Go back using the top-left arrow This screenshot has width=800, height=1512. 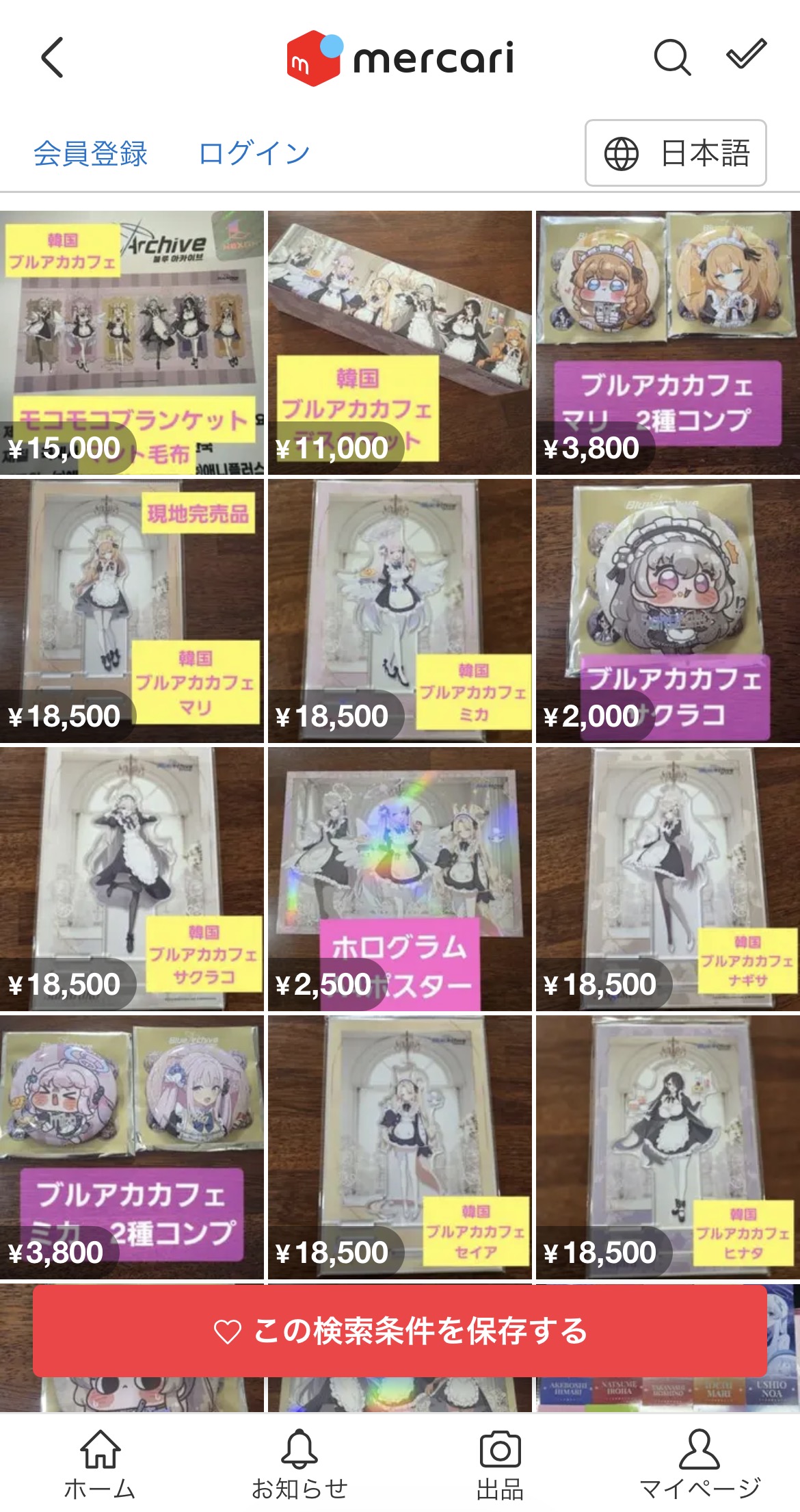[53, 57]
